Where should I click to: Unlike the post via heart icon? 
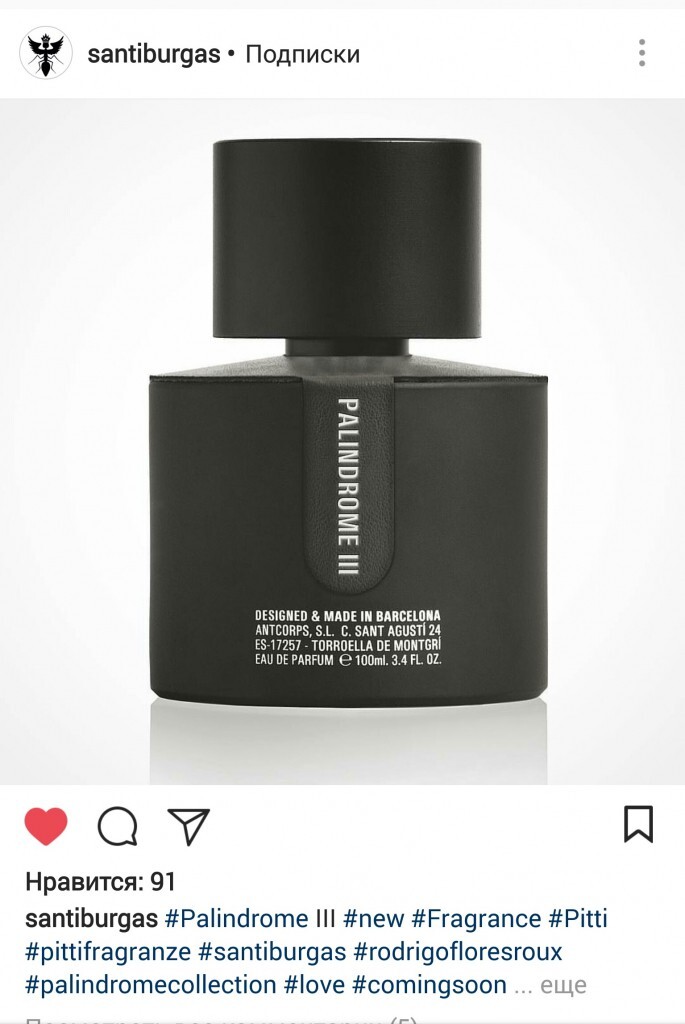(x=46, y=826)
